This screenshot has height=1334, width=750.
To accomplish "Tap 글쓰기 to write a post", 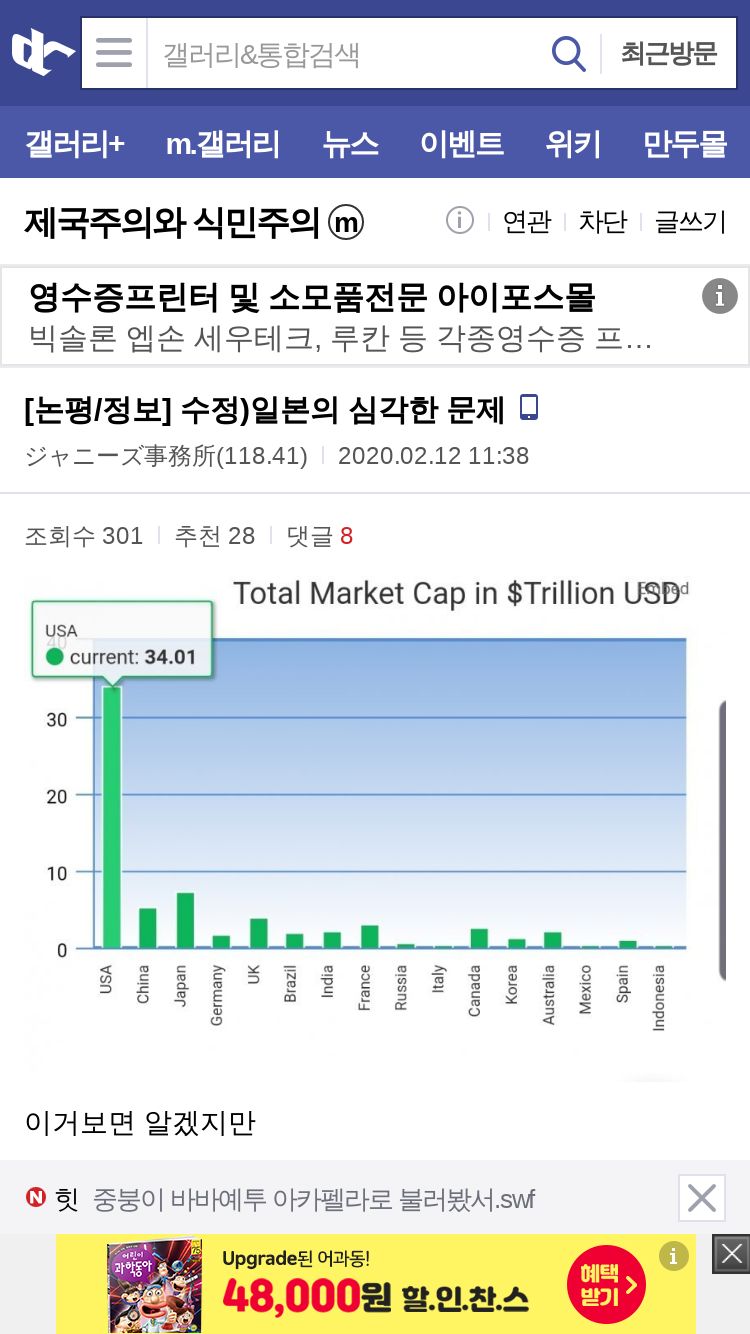I will coord(690,222).
